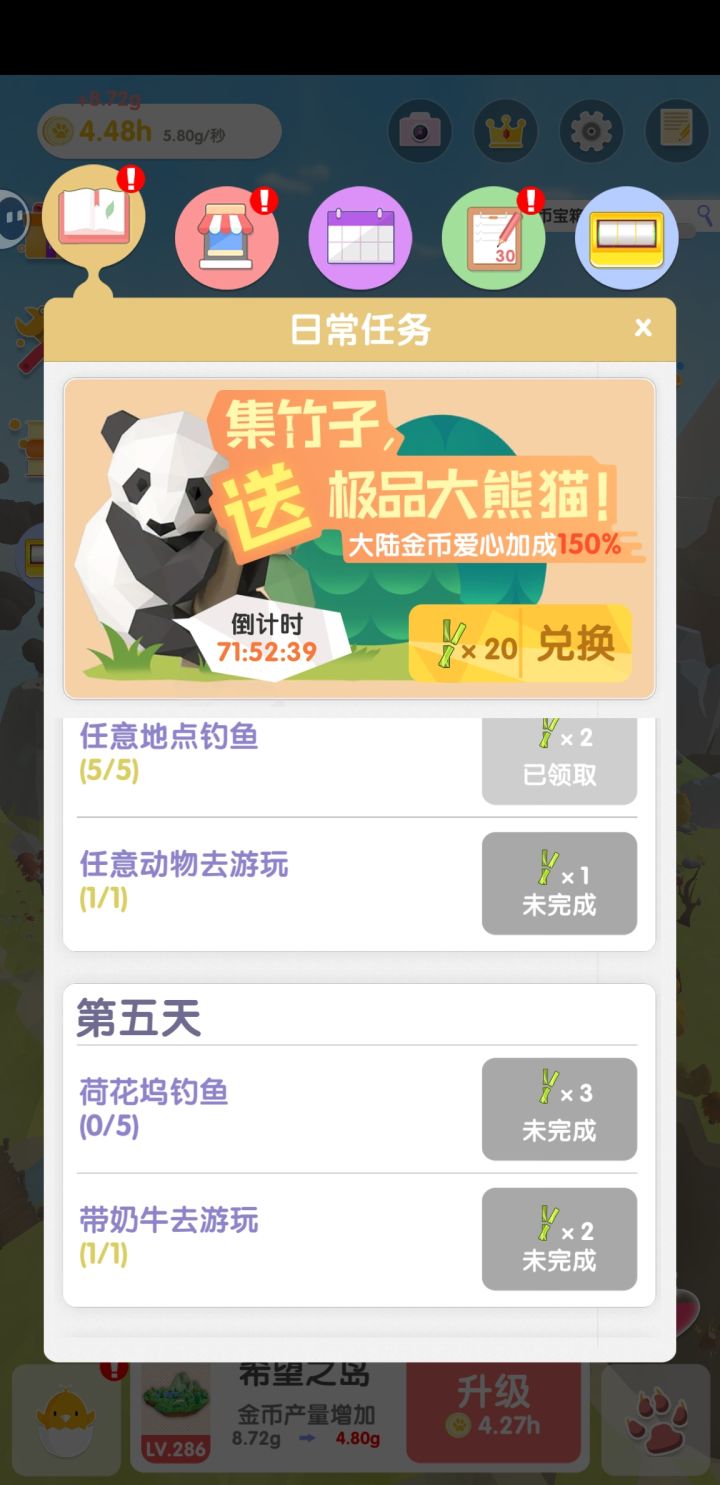Open the slot machine icon

[x=626, y=238]
